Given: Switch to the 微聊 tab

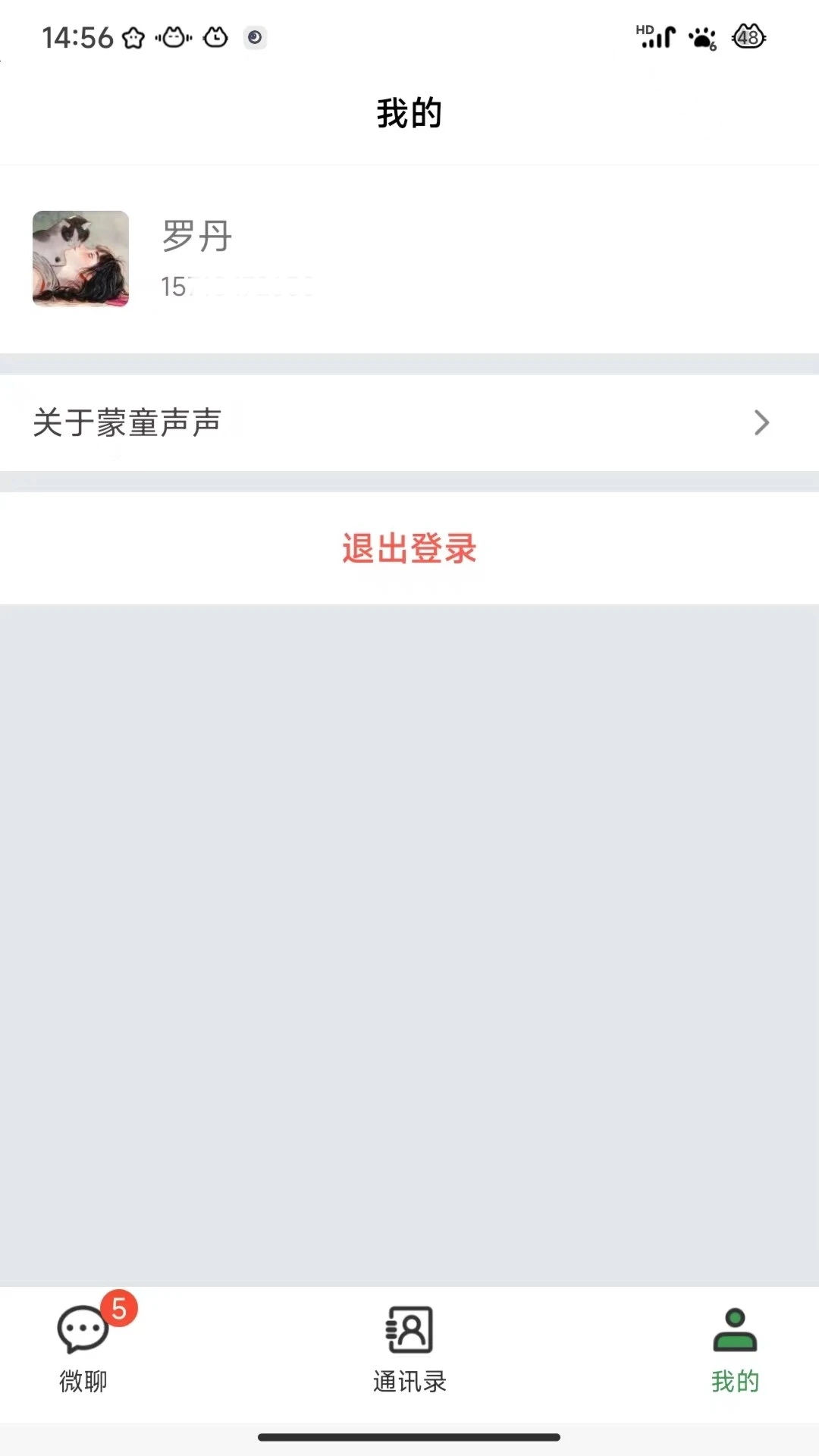Looking at the screenshot, I should [x=82, y=1357].
